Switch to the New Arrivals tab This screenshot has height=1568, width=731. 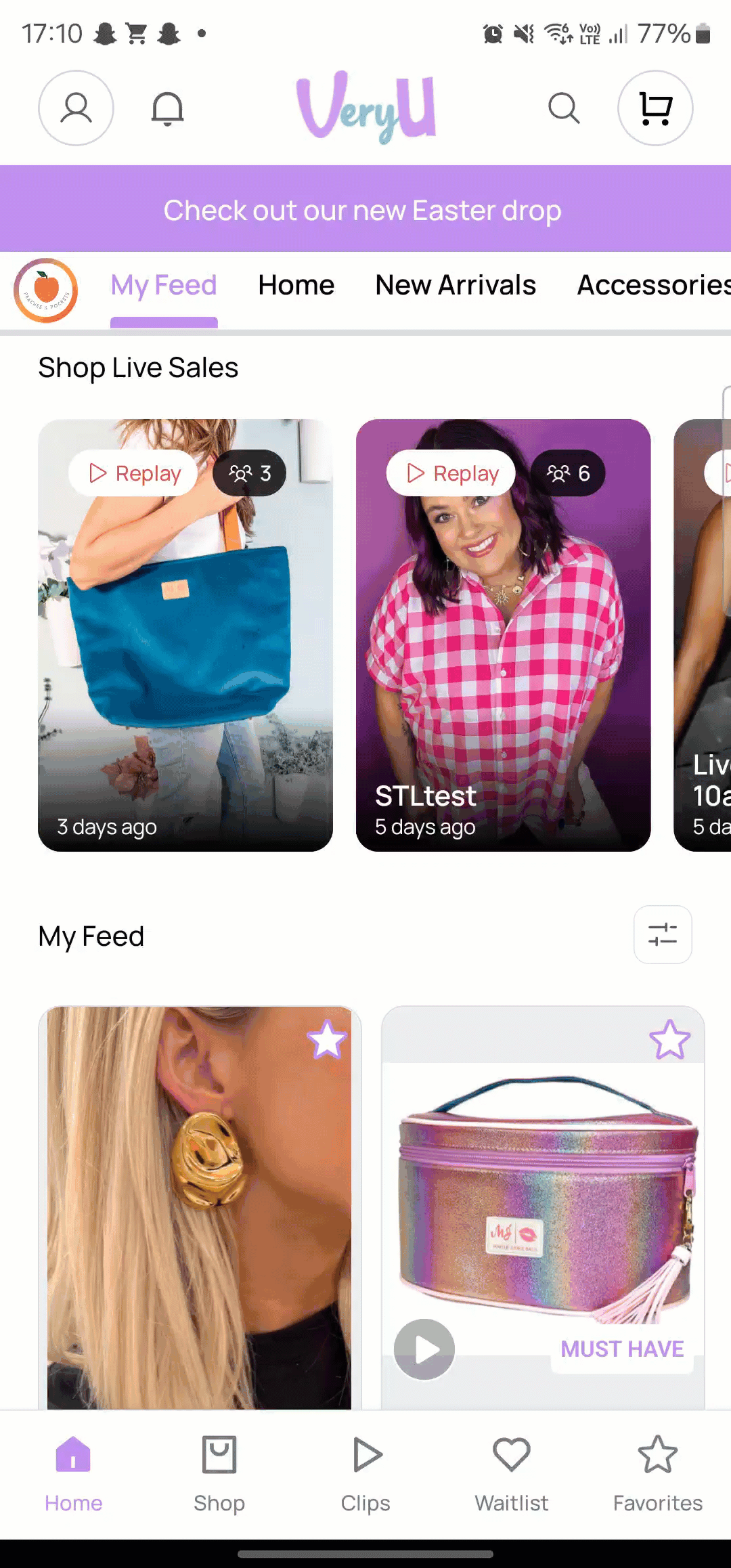(456, 286)
